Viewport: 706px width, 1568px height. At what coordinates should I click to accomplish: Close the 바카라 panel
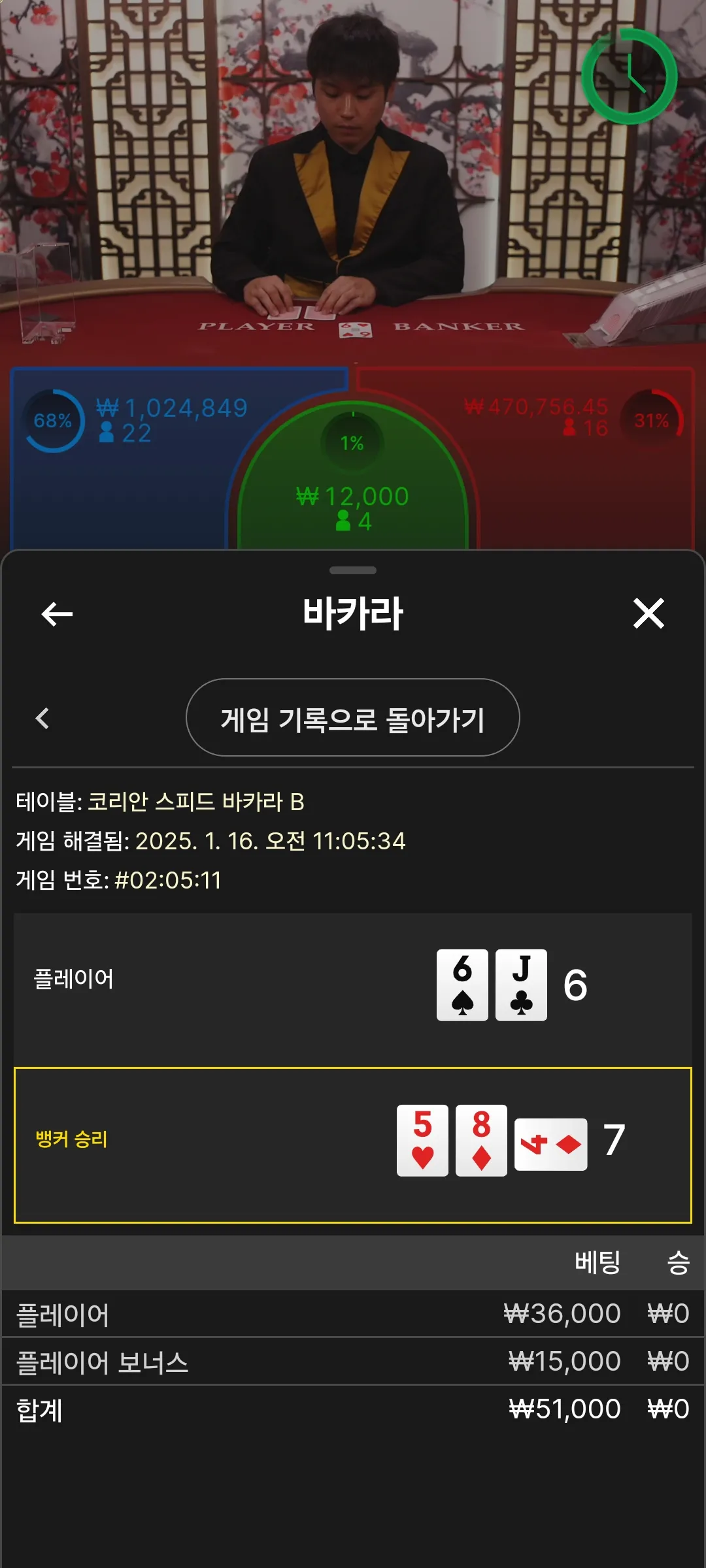click(x=648, y=613)
